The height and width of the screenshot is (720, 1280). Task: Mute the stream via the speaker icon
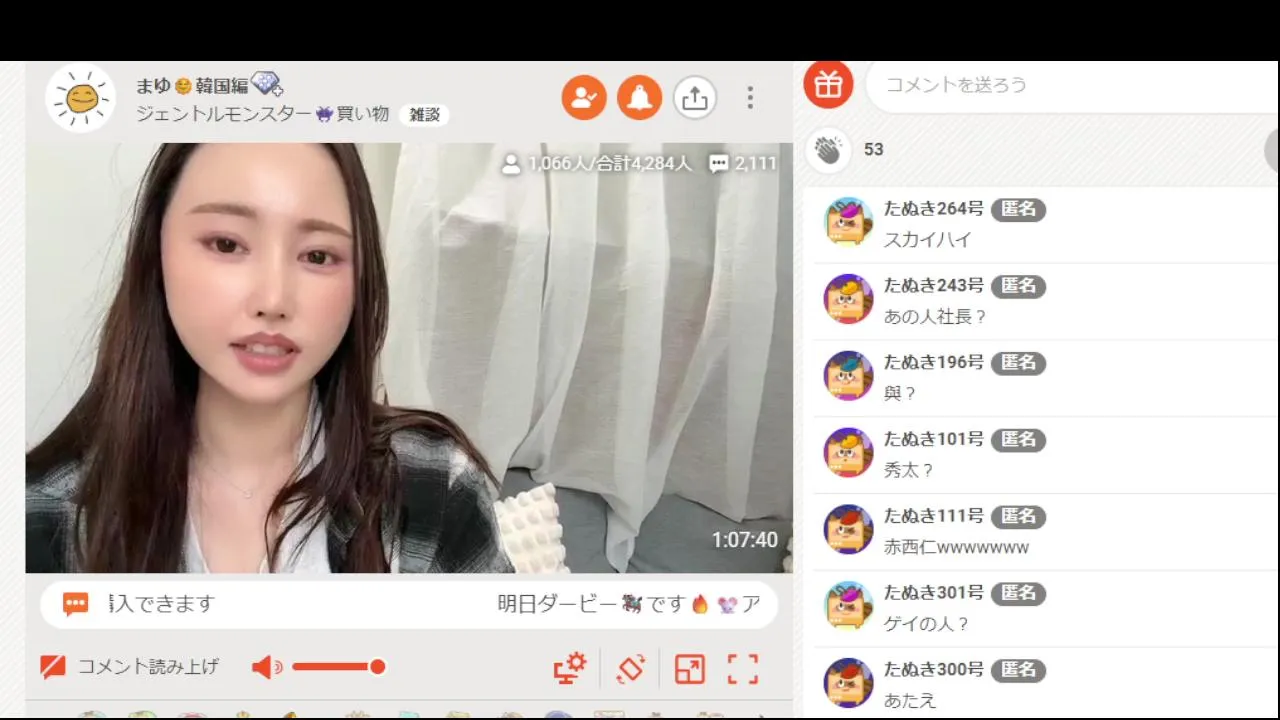coord(266,667)
